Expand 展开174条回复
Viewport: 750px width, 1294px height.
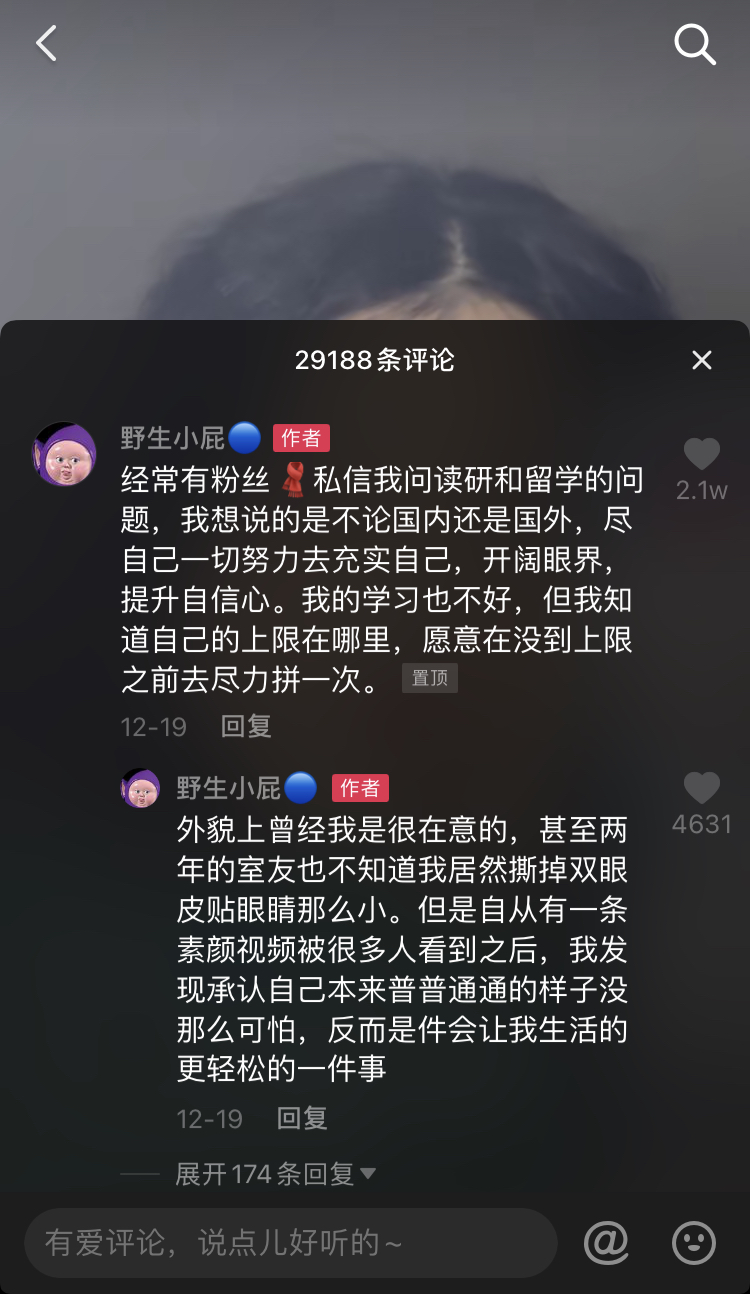[275, 1174]
